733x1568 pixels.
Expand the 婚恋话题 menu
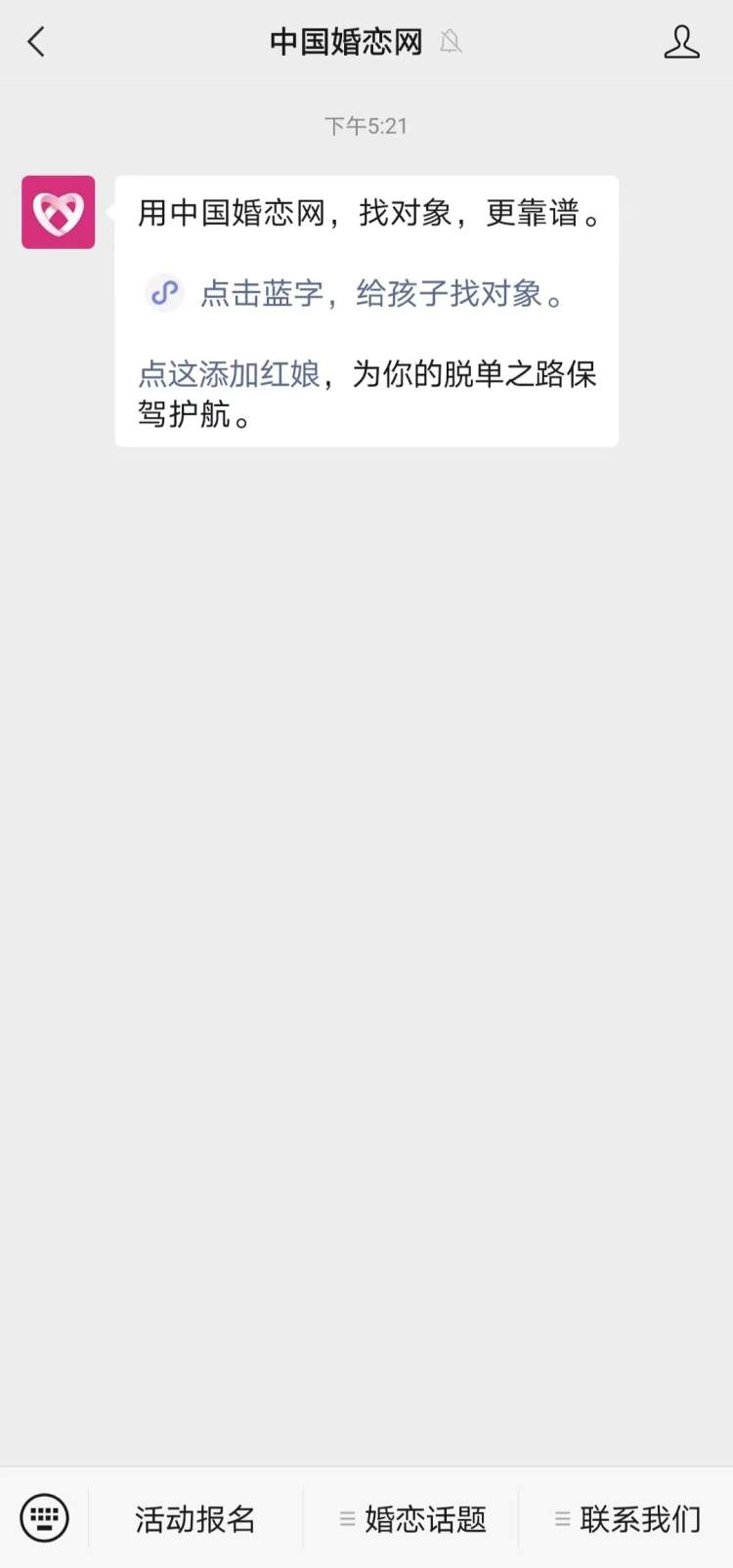point(411,1519)
